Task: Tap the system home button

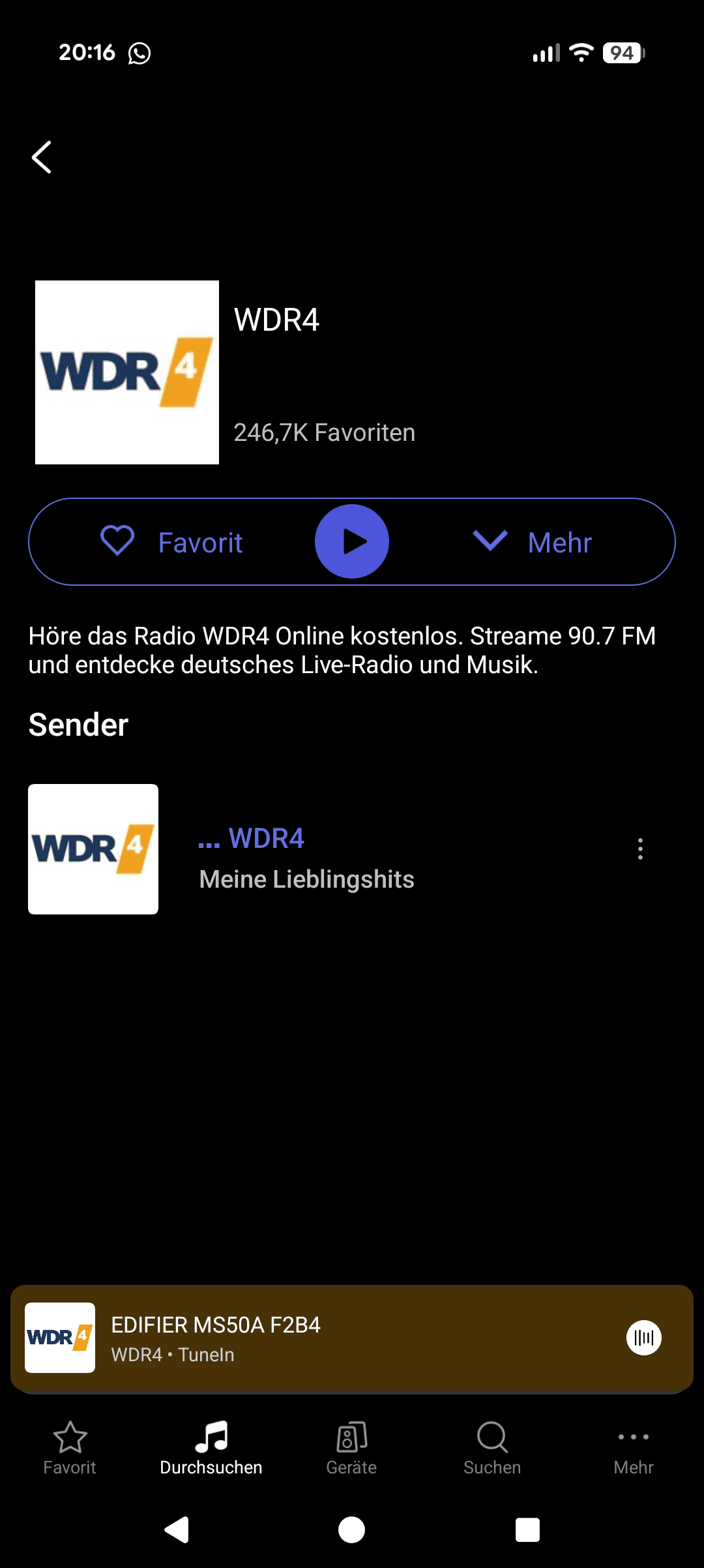Action: (352, 1530)
